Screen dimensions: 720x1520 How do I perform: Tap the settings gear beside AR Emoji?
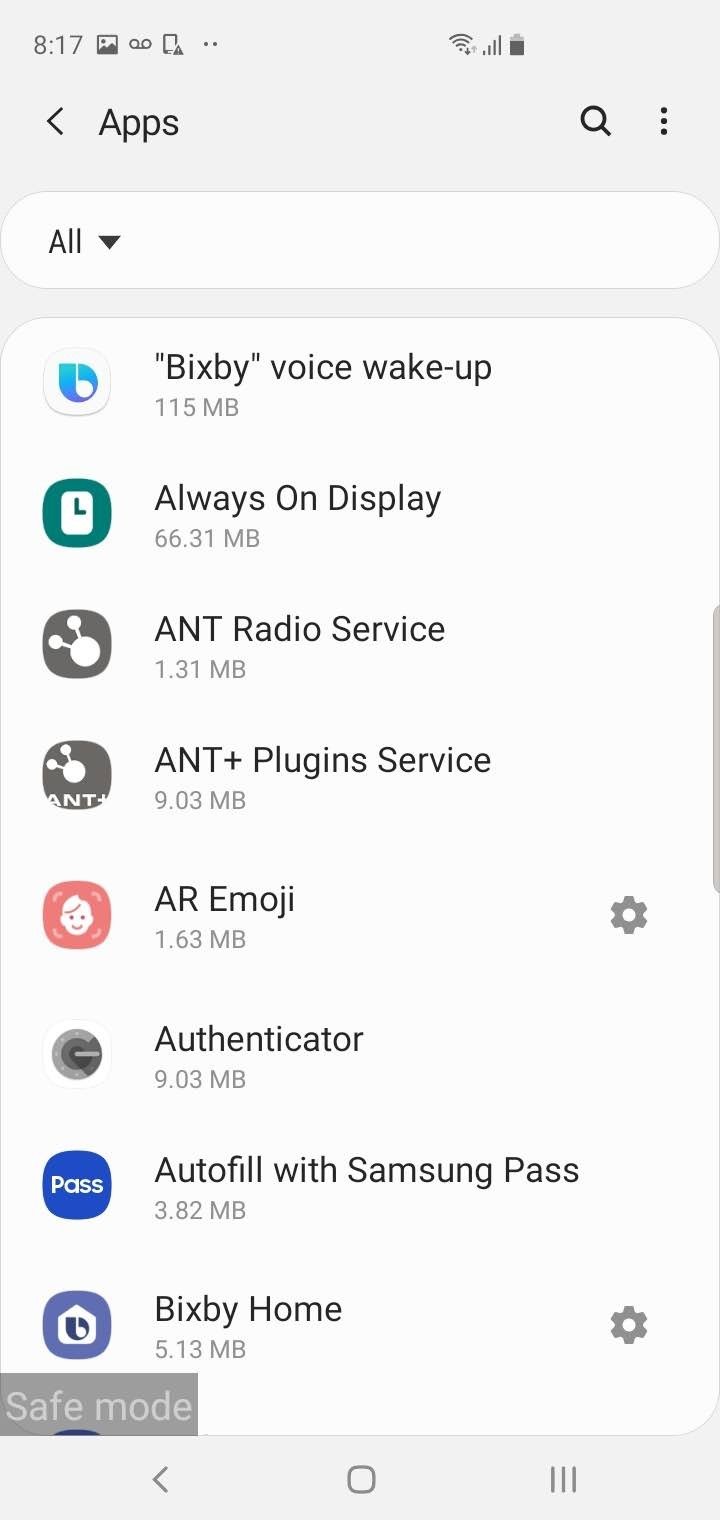coord(629,915)
